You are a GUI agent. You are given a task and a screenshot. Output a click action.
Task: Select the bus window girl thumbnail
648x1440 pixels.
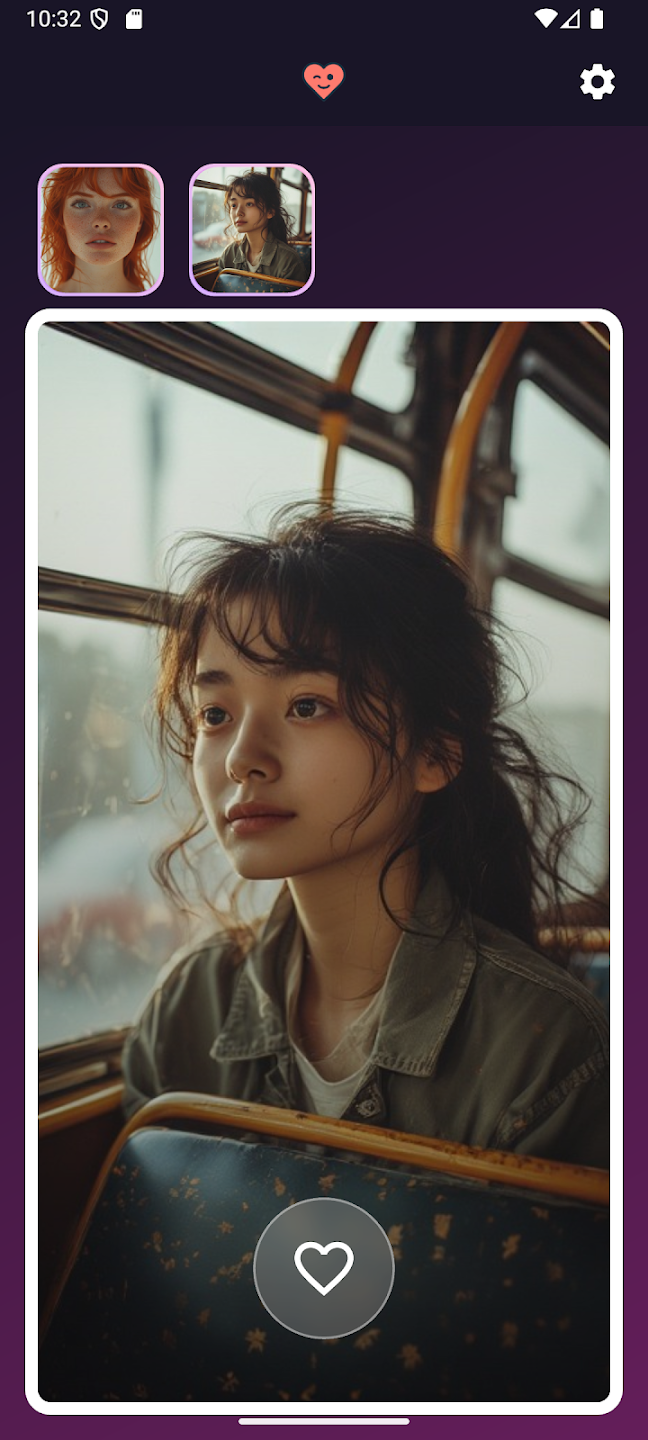click(252, 230)
